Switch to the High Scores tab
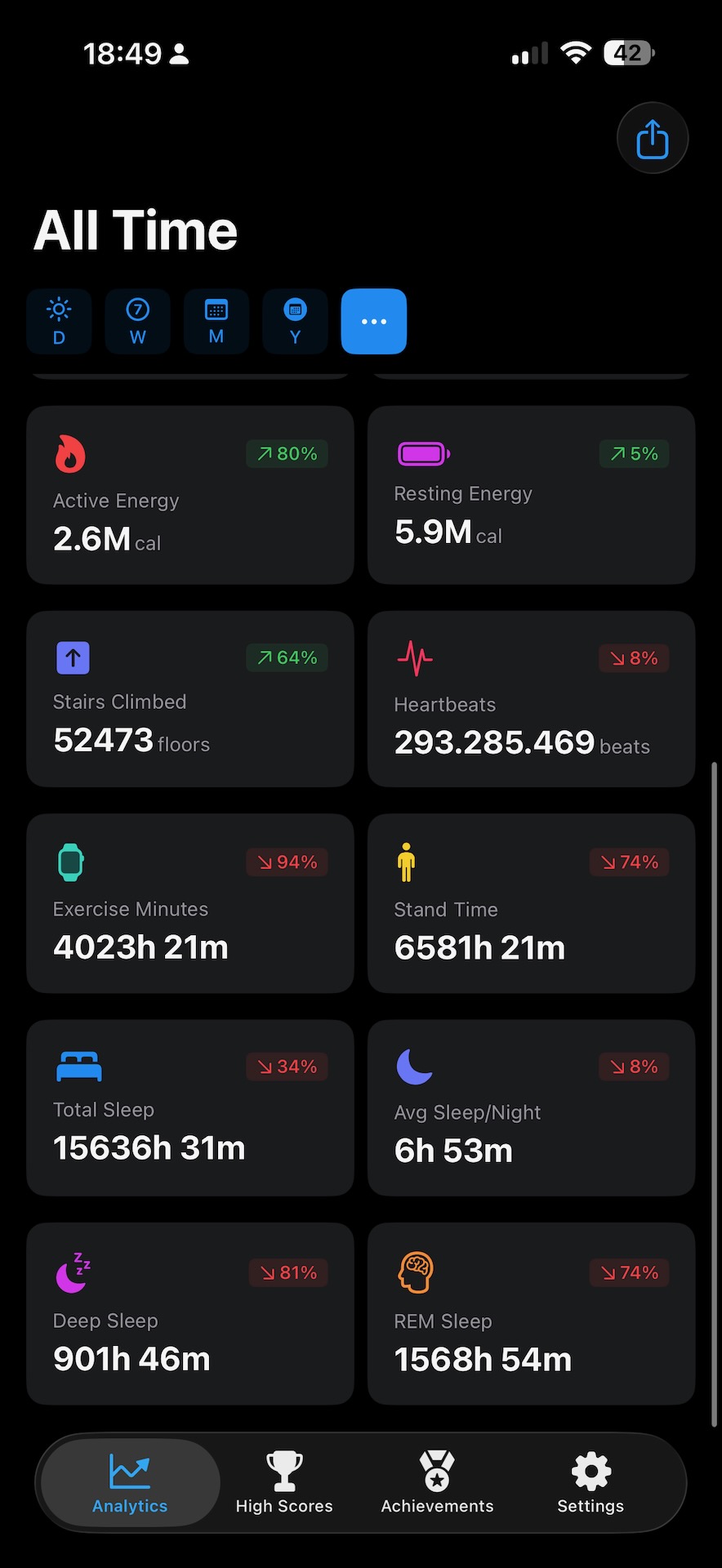This screenshot has height=1568, width=722. coord(284,1483)
